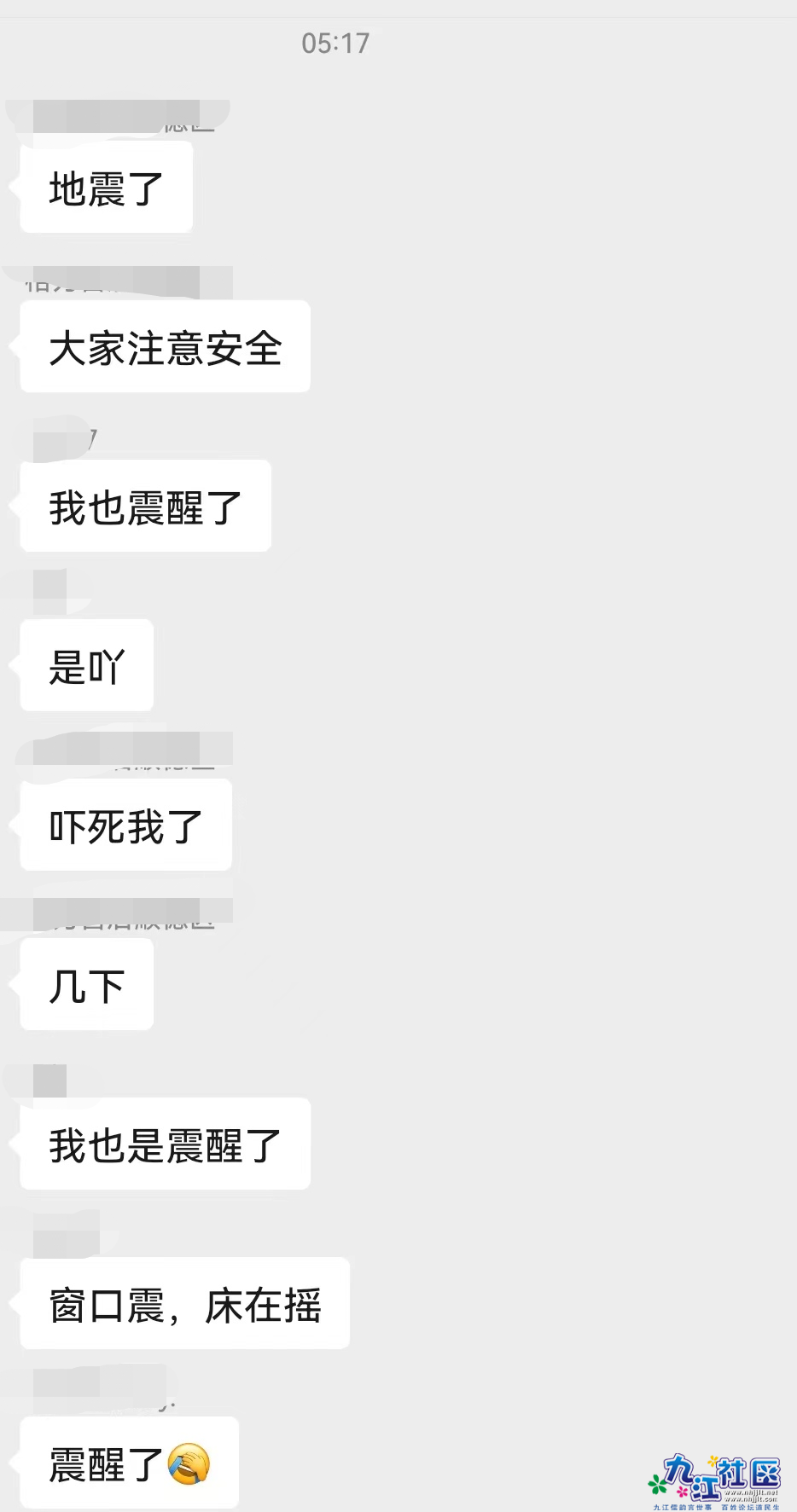Click the "我也是震醒了" bubble
The width and height of the screenshot is (797, 1512).
(164, 1144)
